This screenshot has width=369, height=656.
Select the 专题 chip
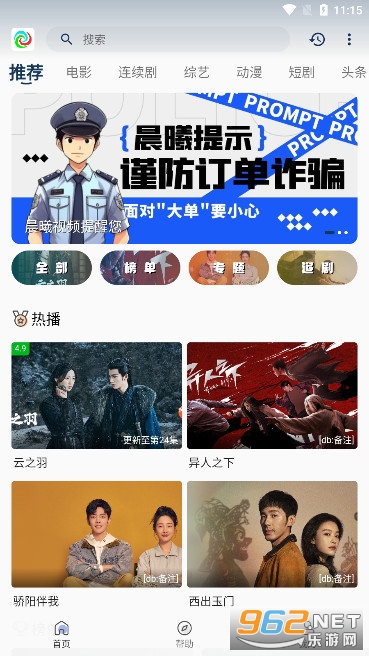[x=229, y=268]
